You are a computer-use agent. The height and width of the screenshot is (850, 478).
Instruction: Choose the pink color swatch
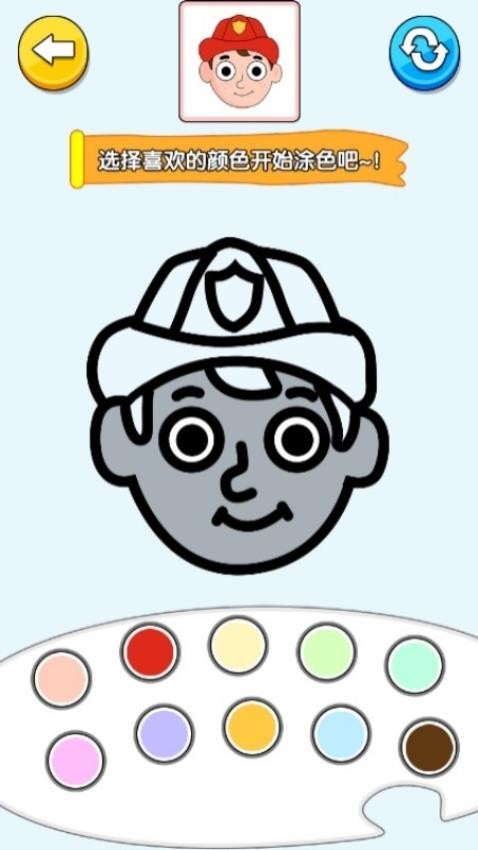pos(75,761)
